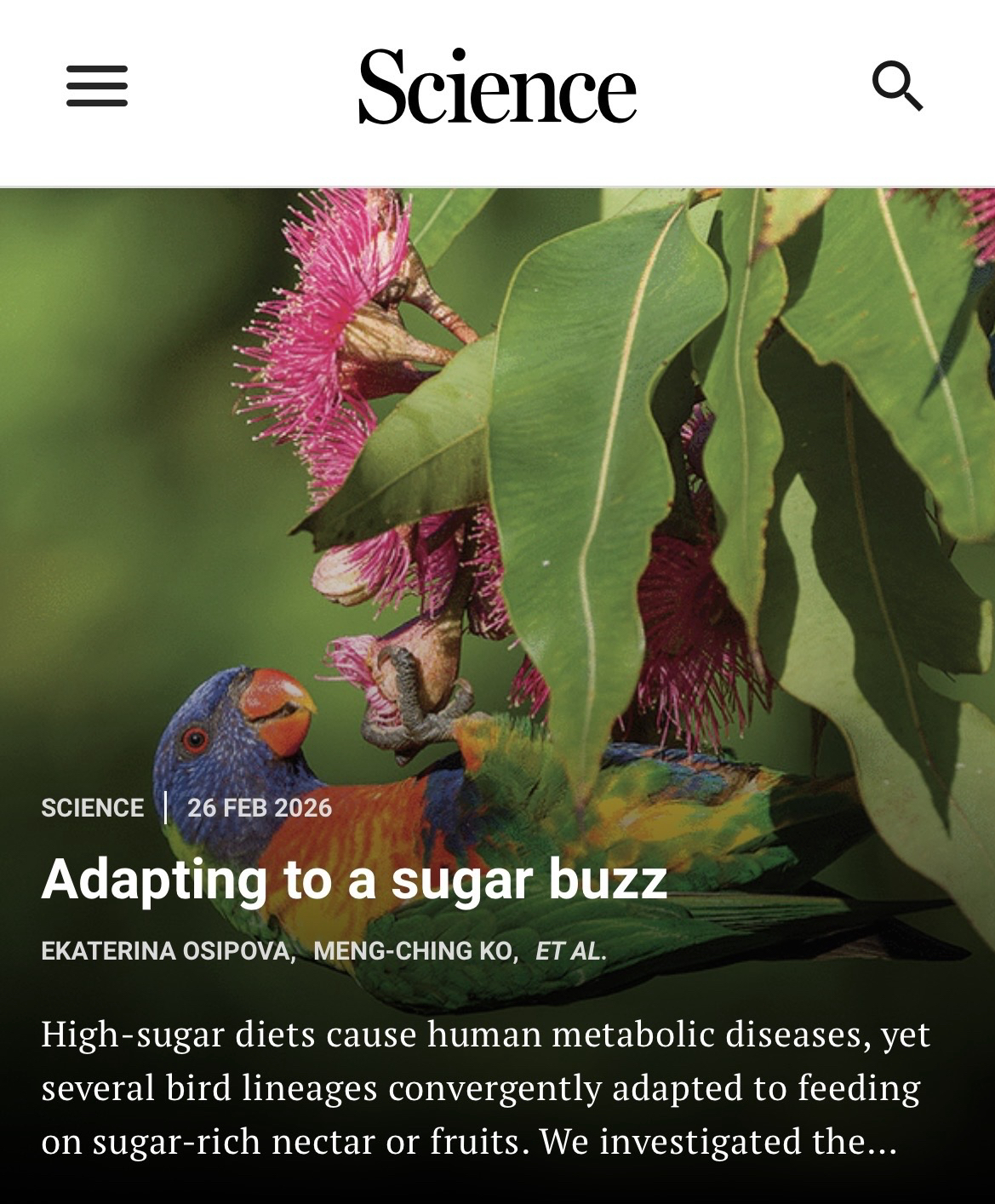Viewport: 995px width, 1204px height.
Task: Open the hamburger navigation menu
Action: point(97,86)
